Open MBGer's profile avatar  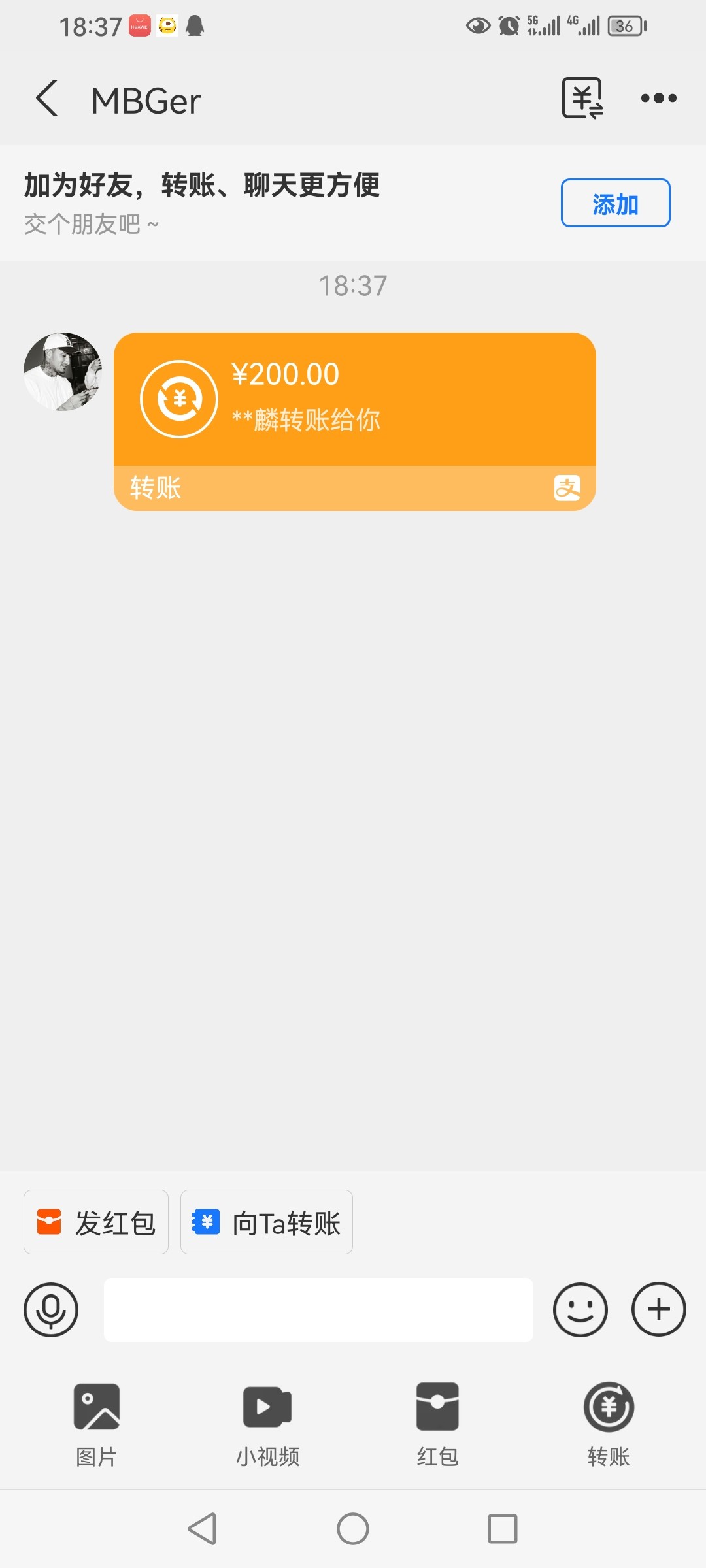click(x=63, y=372)
